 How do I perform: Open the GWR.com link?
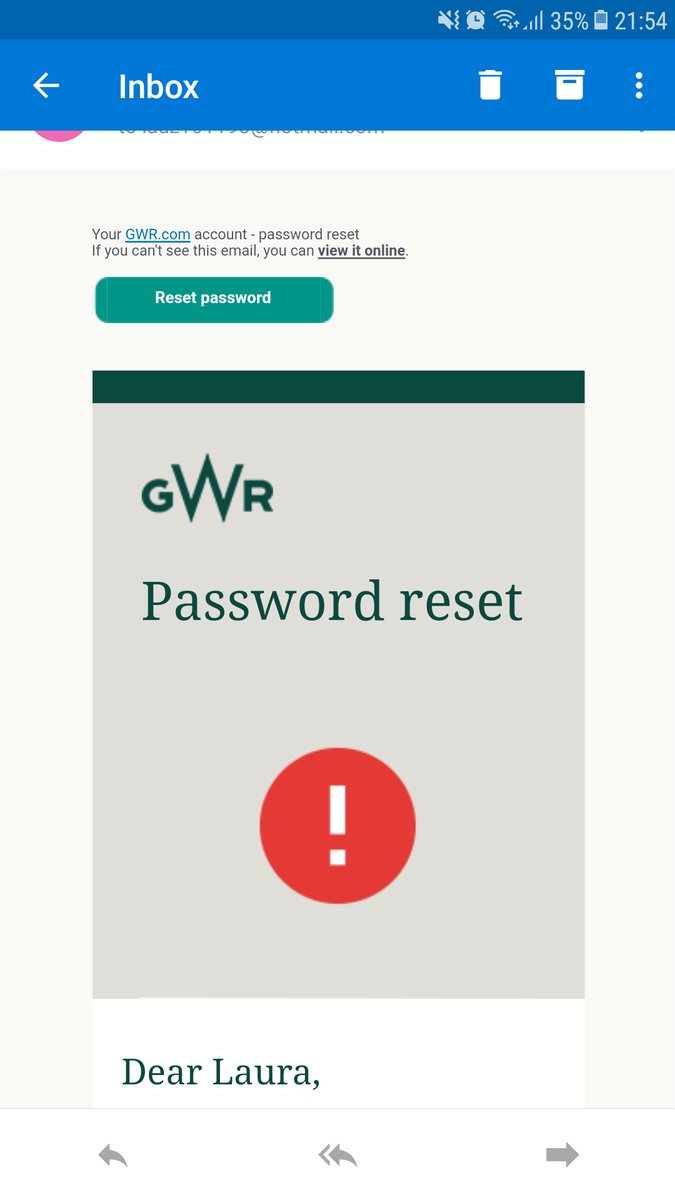click(157, 235)
